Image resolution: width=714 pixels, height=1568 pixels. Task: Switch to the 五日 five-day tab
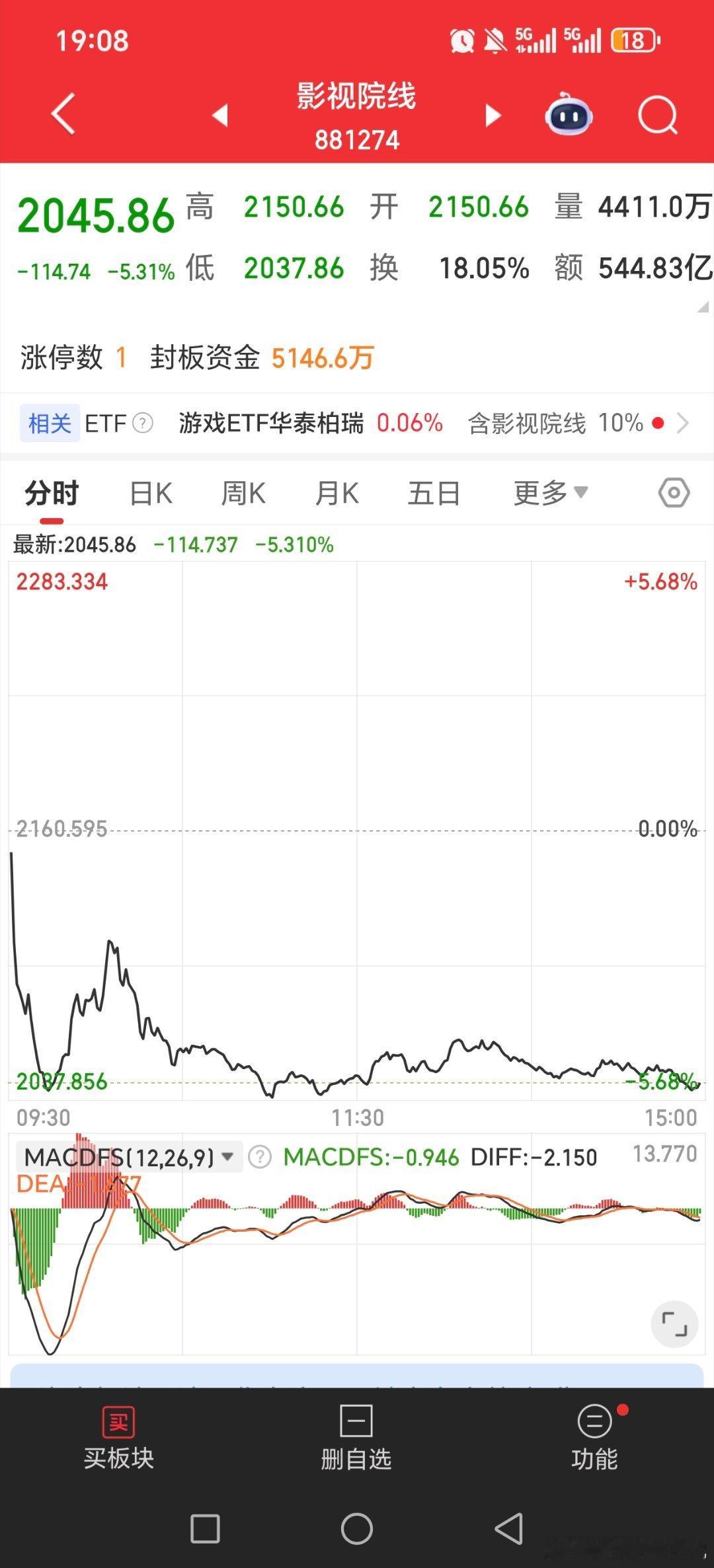click(432, 492)
